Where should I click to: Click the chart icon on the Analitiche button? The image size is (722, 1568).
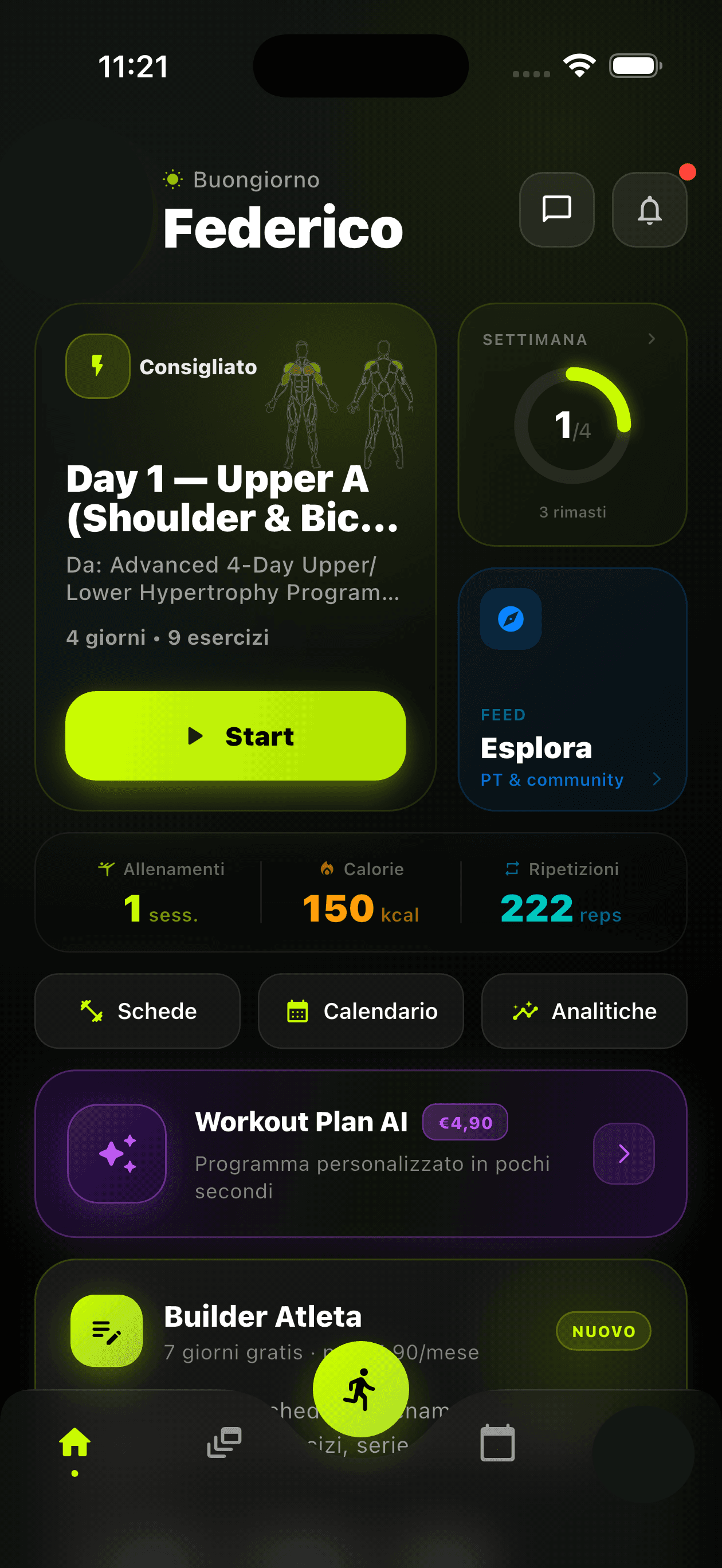pos(524,1010)
